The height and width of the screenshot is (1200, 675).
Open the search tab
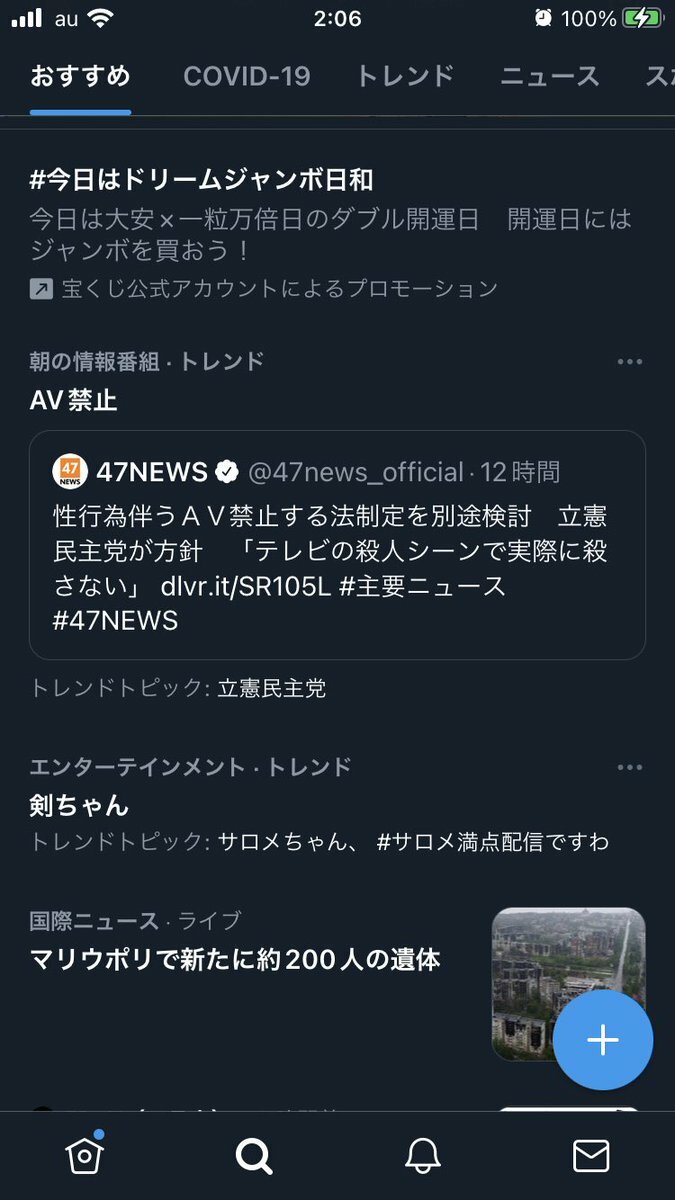253,1156
